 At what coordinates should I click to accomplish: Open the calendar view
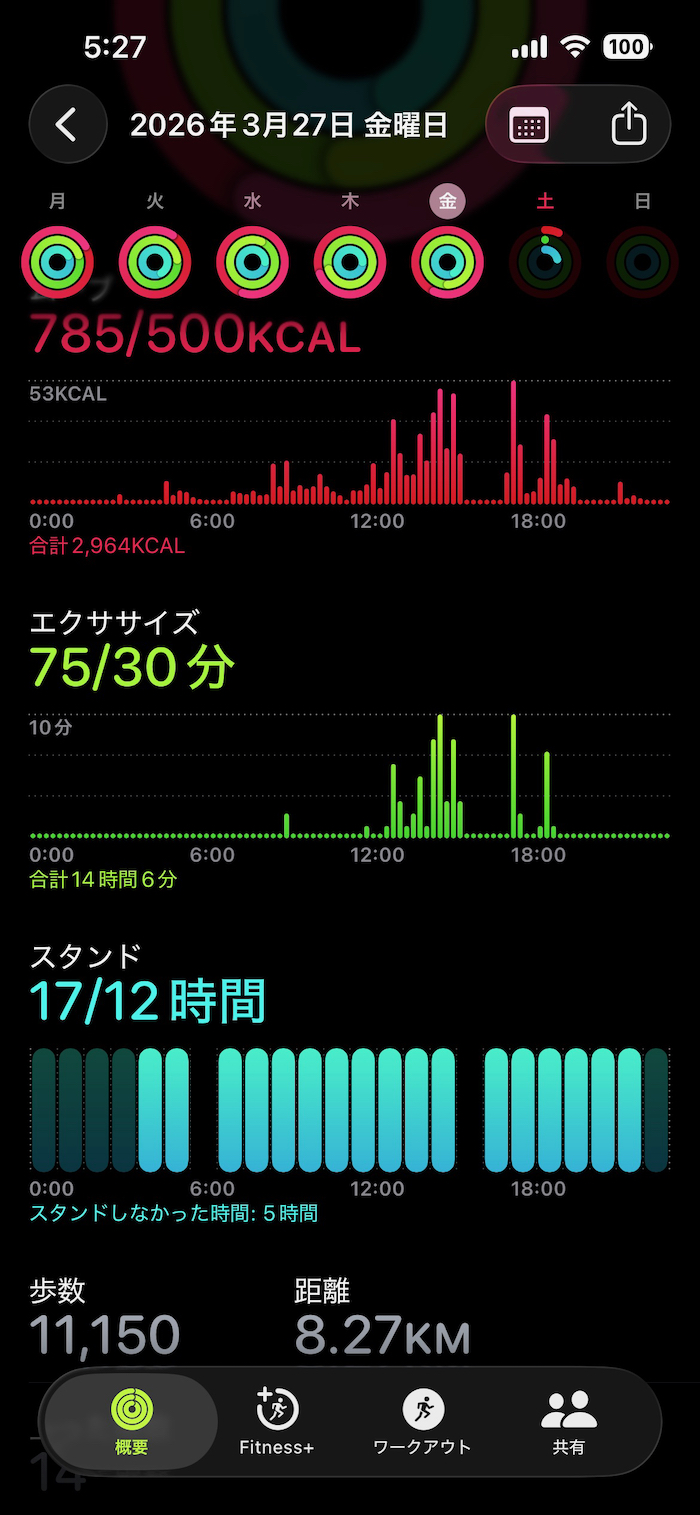(529, 125)
